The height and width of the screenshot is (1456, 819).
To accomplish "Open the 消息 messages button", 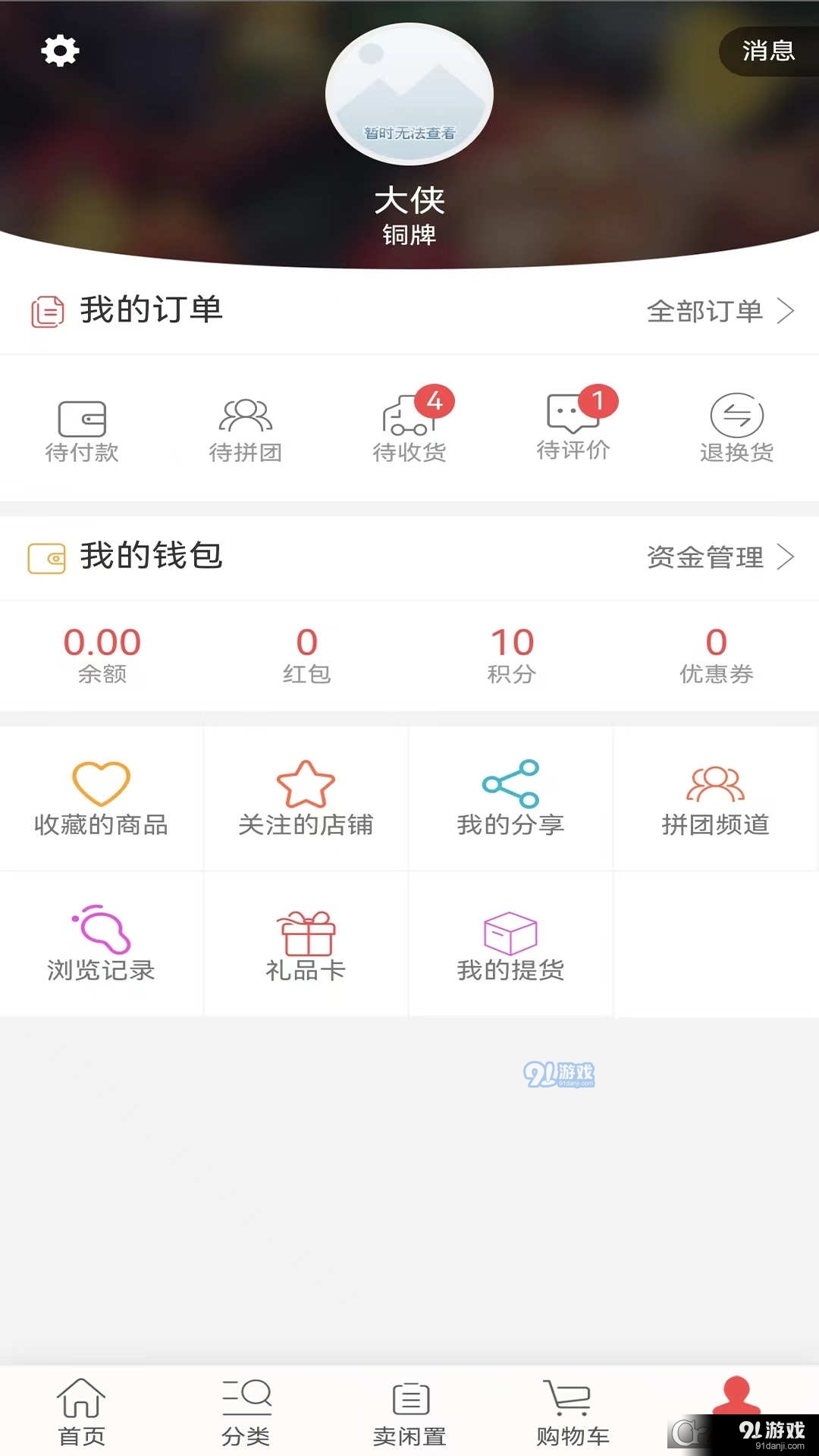I will pyautogui.click(x=768, y=51).
